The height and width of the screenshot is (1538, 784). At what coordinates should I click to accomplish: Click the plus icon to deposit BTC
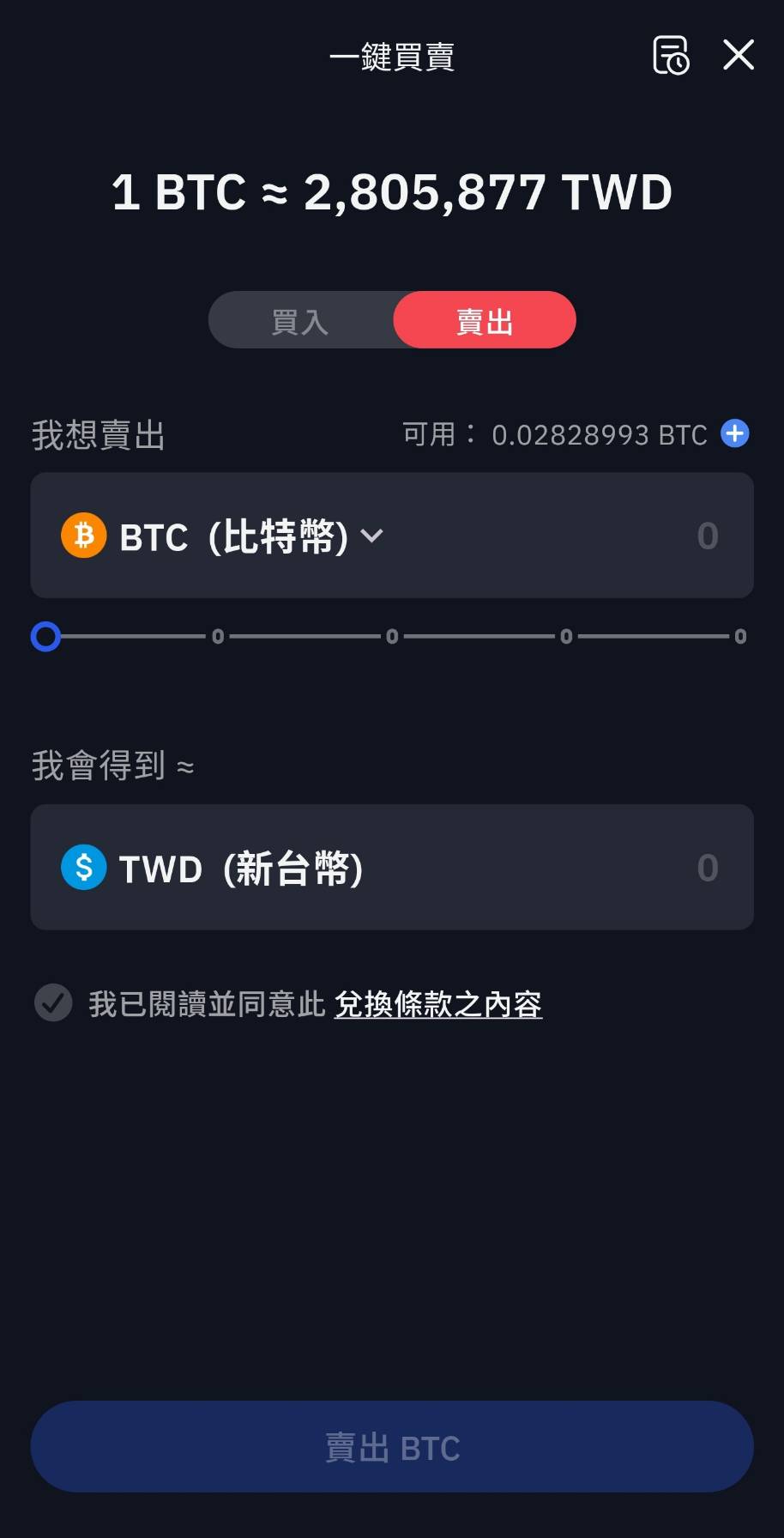pos(734,434)
